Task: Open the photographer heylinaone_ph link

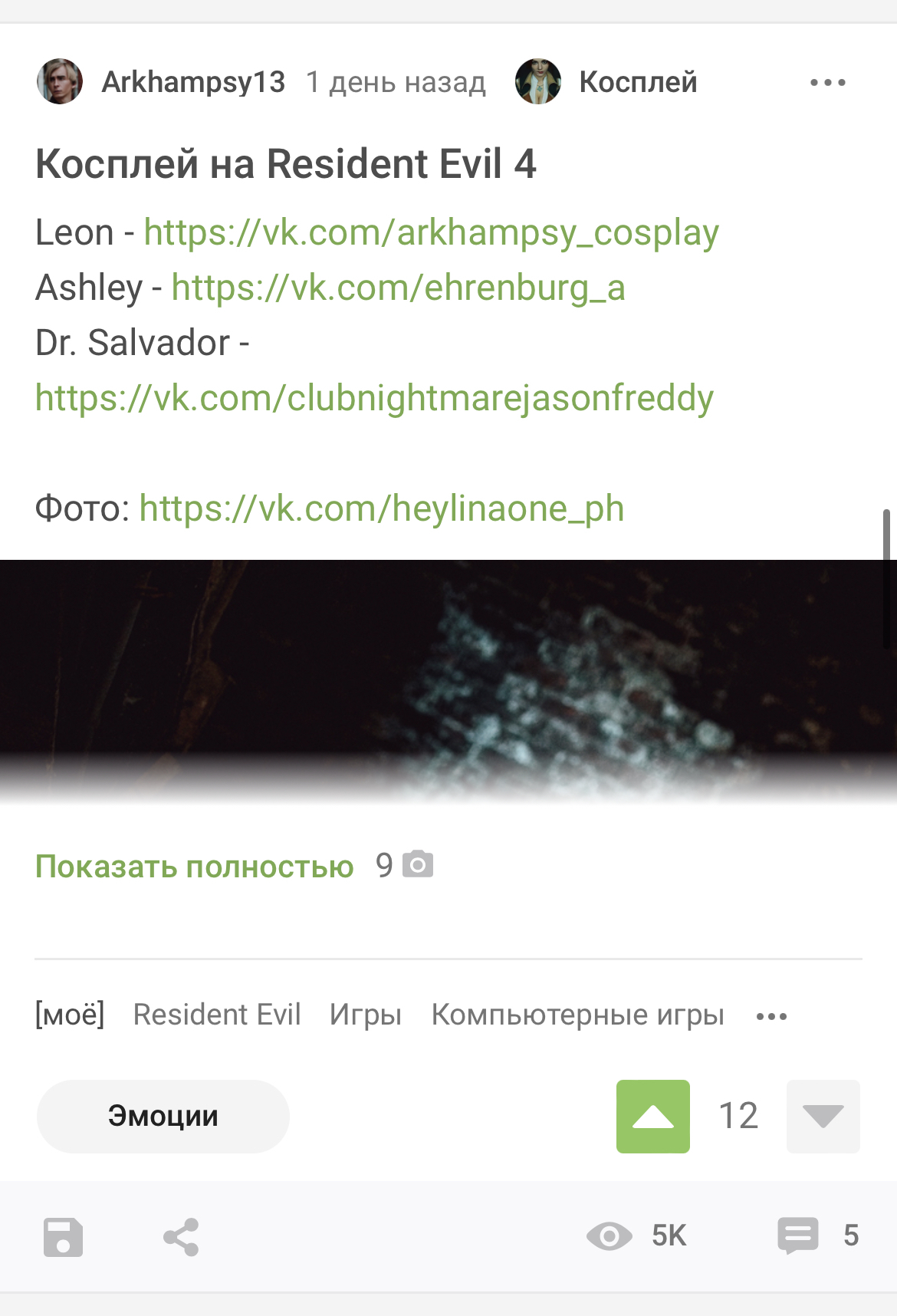Action: click(381, 508)
